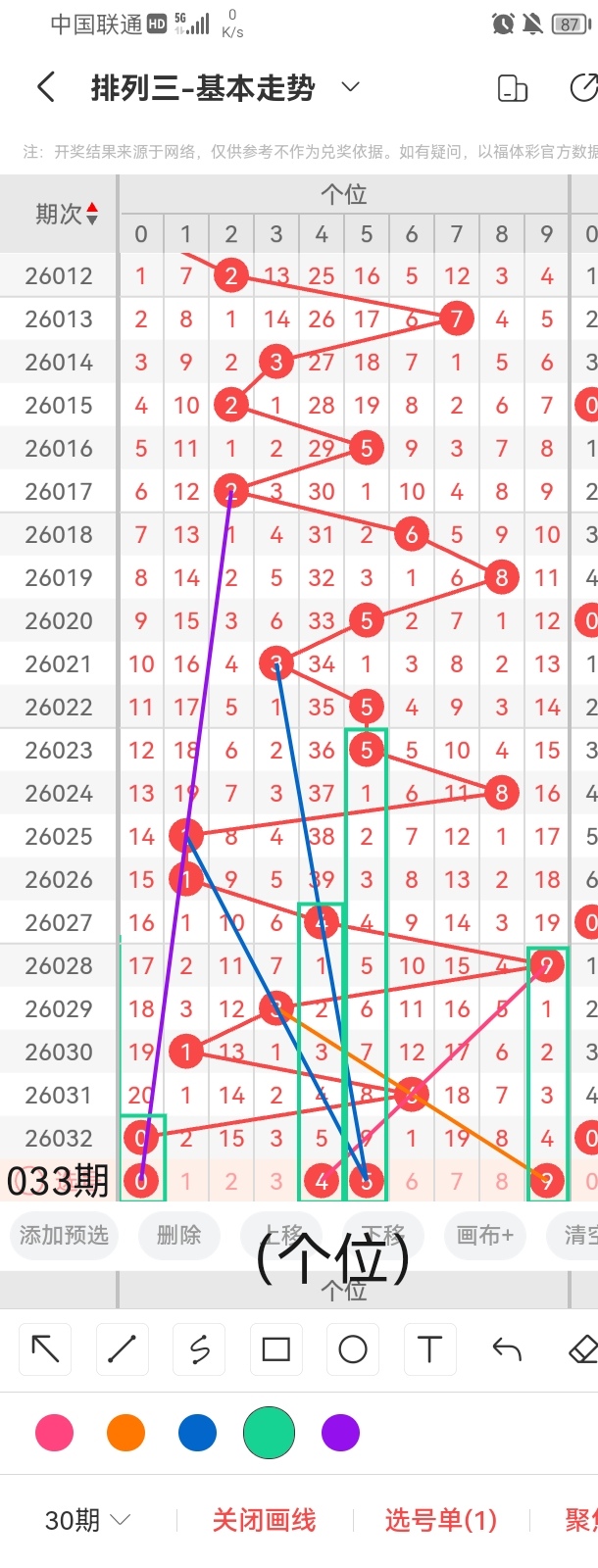Expand the 排列三-基本走势 title dropdown
The height and width of the screenshot is (1568, 598).
[350, 88]
